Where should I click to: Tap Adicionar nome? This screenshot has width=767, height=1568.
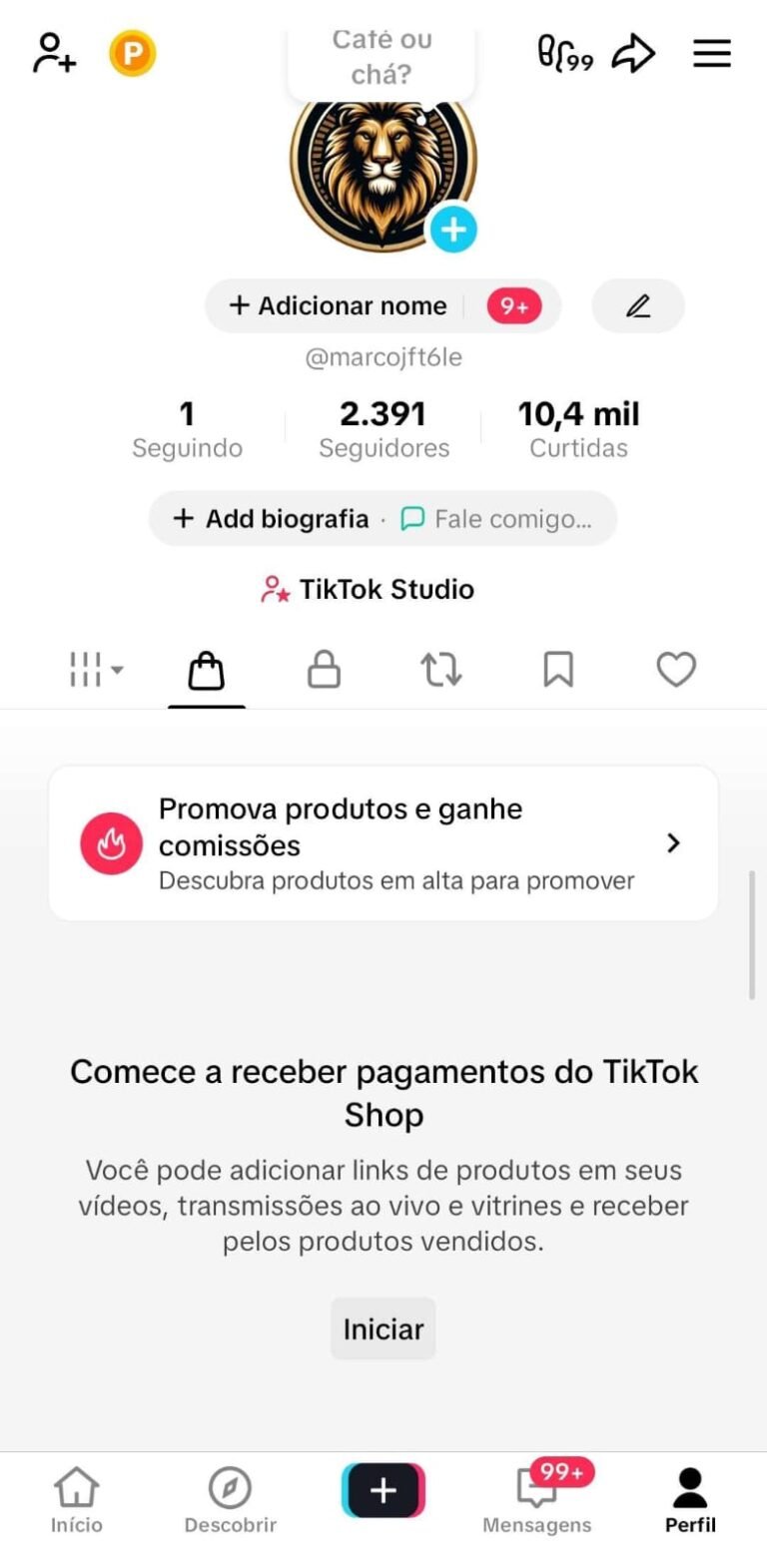(x=340, y=305)
